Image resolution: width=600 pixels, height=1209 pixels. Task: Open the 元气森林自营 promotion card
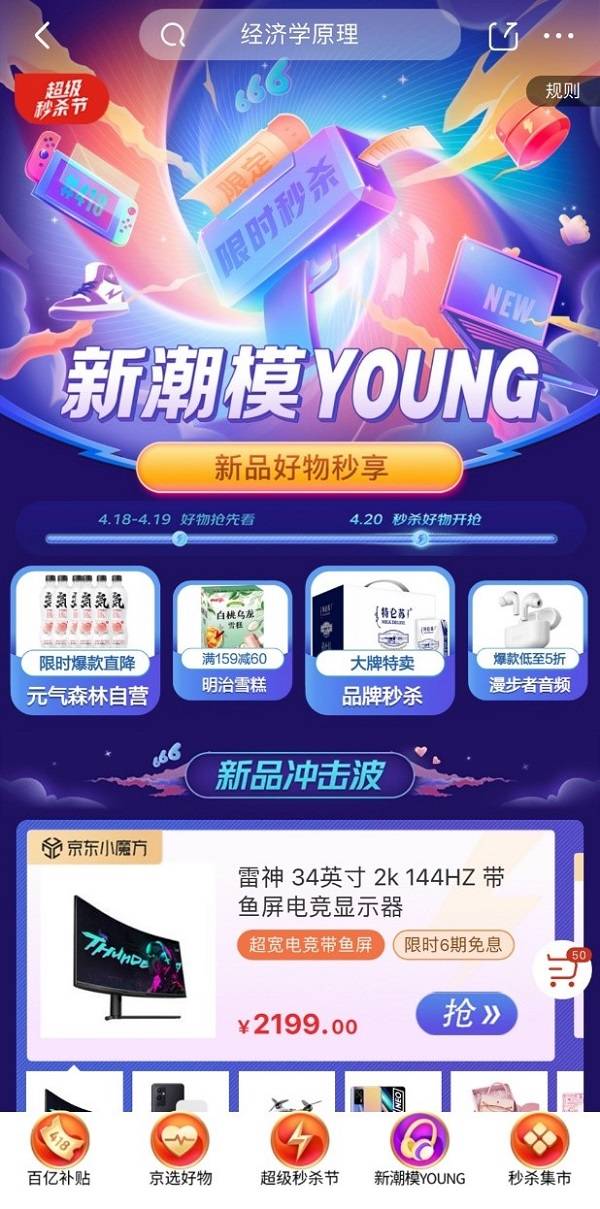pos(86,641)
